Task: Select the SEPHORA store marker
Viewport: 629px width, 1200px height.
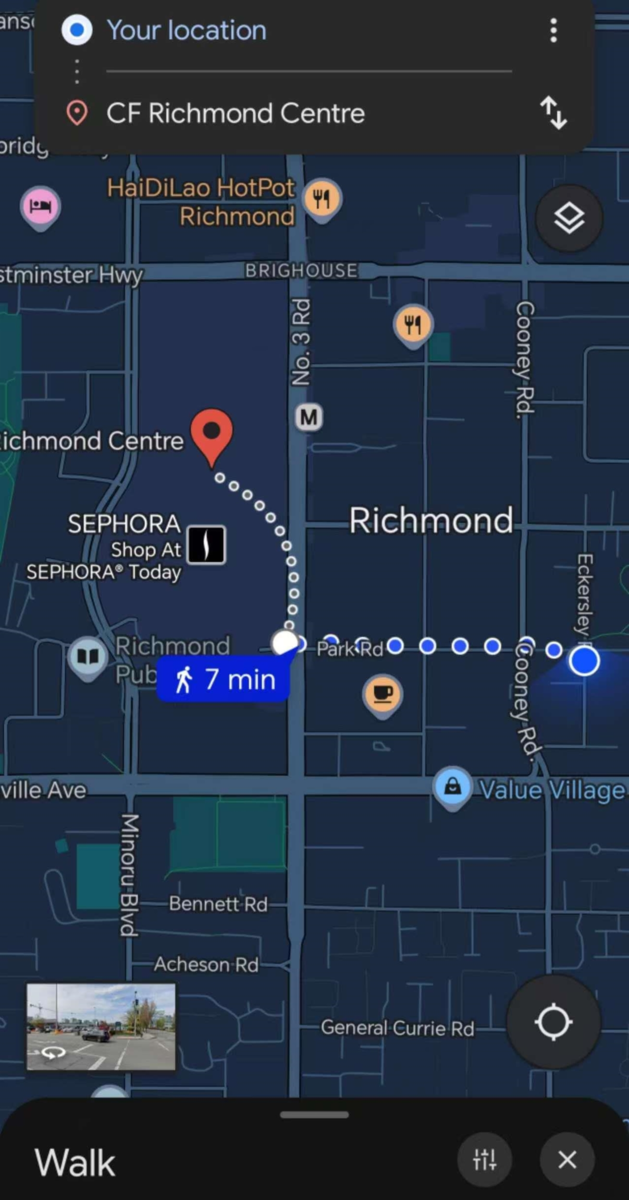Action: point(207,545)
